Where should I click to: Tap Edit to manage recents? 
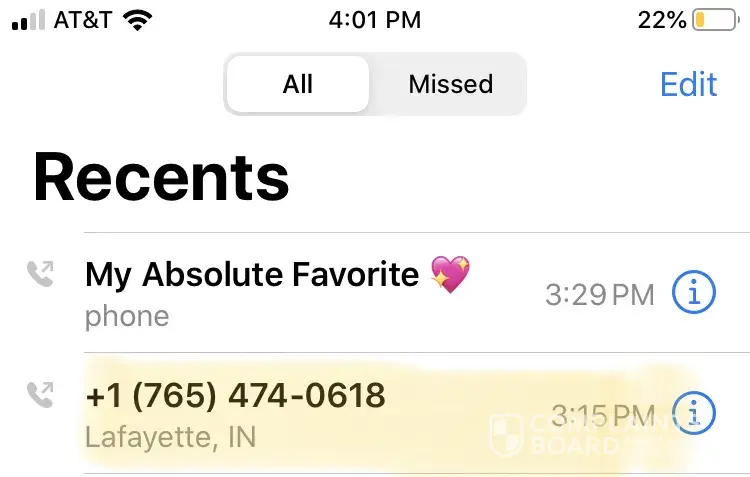click(x=689, y=84)
